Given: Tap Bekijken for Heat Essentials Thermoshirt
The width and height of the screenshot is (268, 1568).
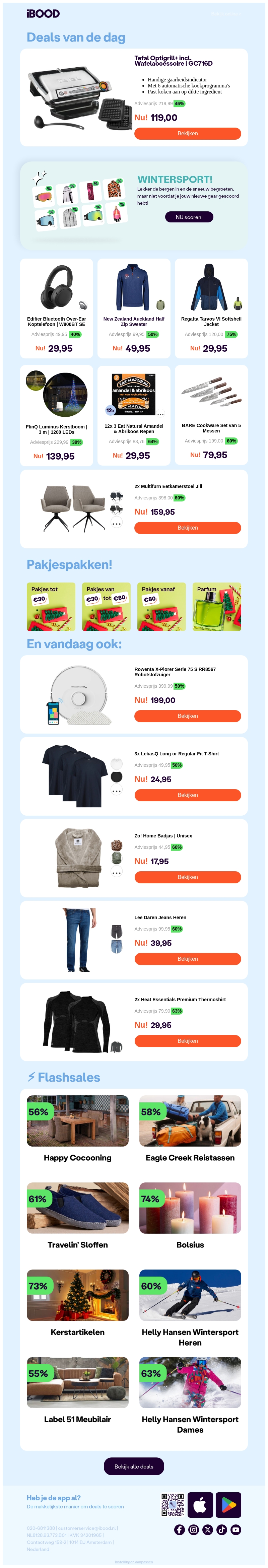Looking at the screenshot, I should [x=187, y=1041].
